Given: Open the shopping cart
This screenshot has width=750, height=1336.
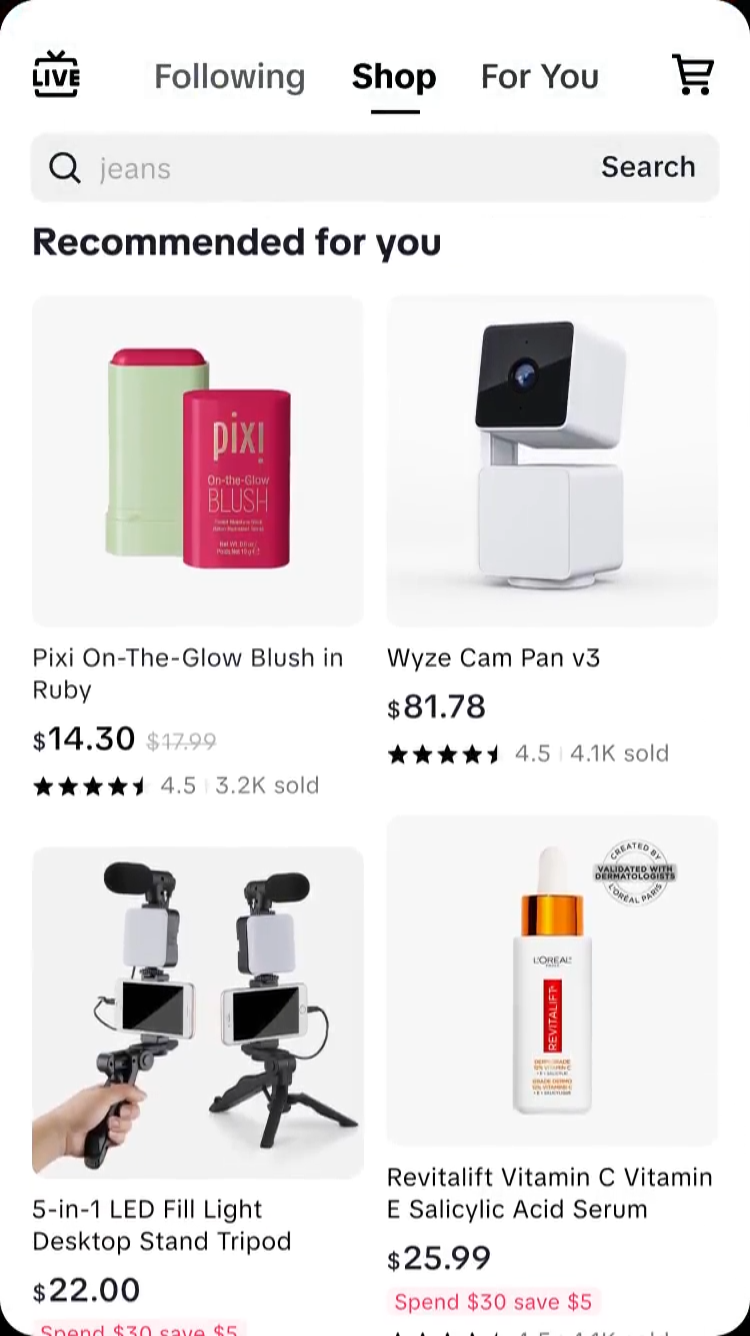Looking at the screenshot, I should point(692,75).
